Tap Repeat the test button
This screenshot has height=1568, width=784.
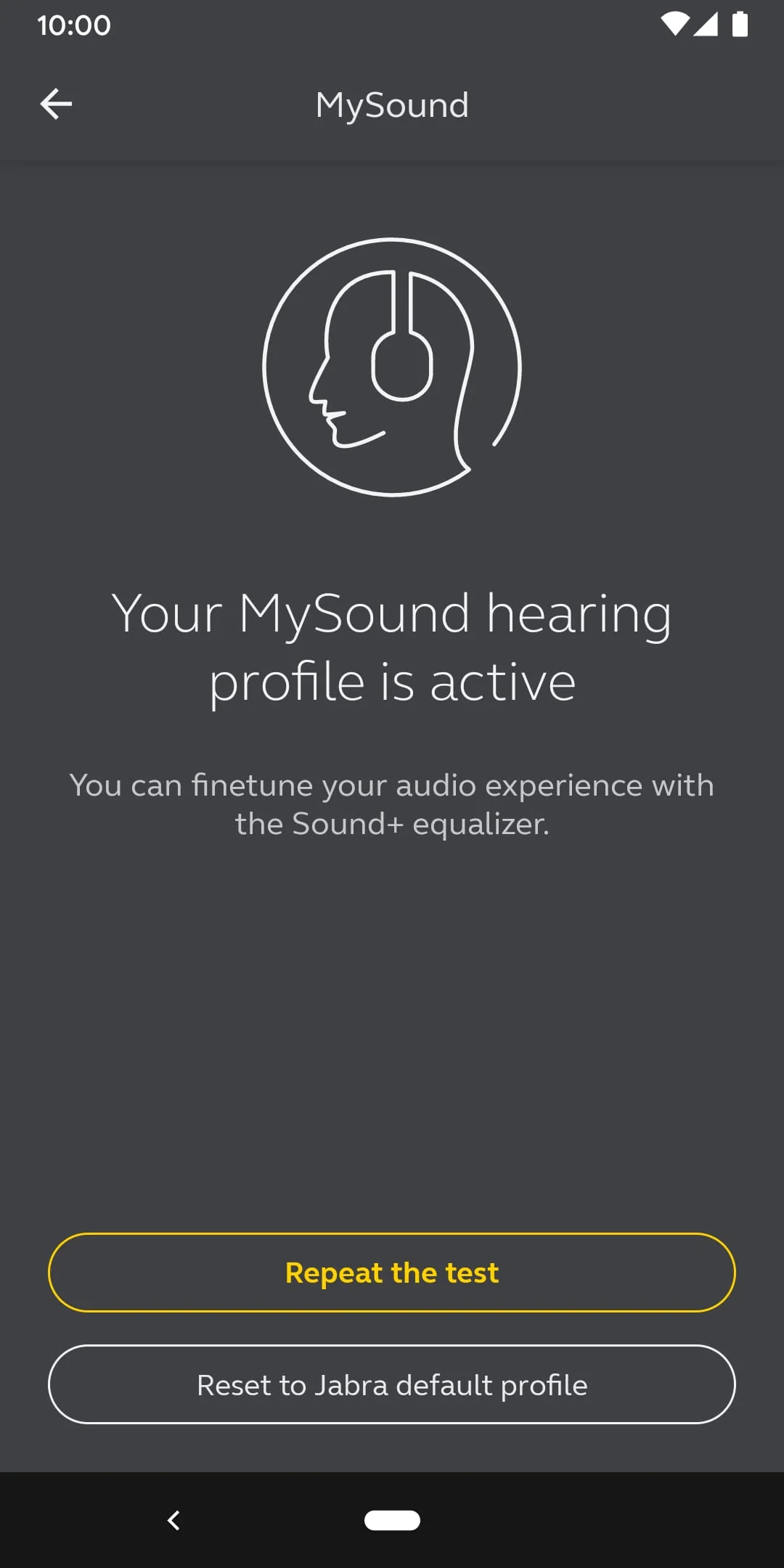click(392, 1273)
